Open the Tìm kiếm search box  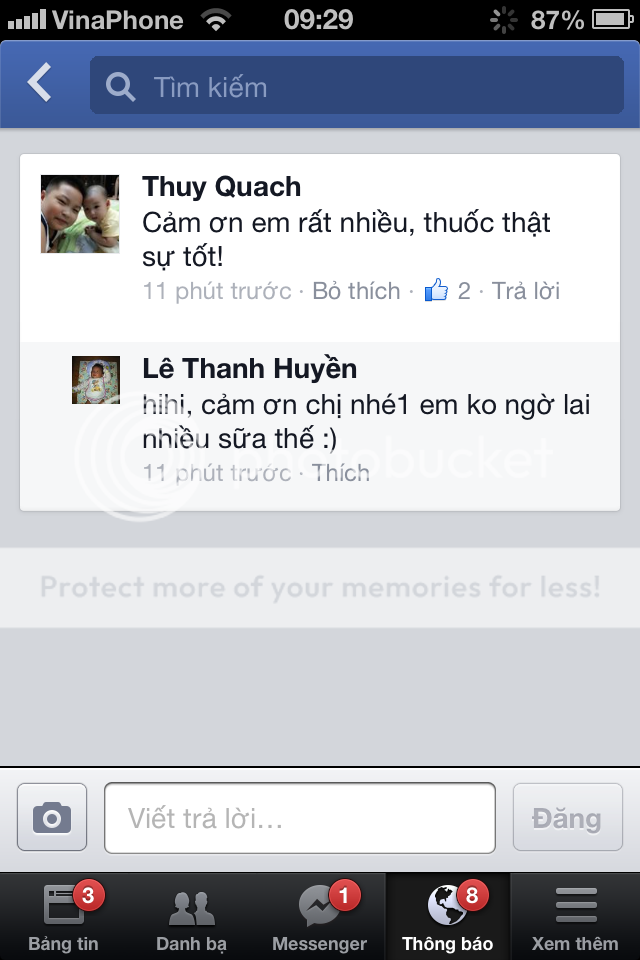[356, 86]
